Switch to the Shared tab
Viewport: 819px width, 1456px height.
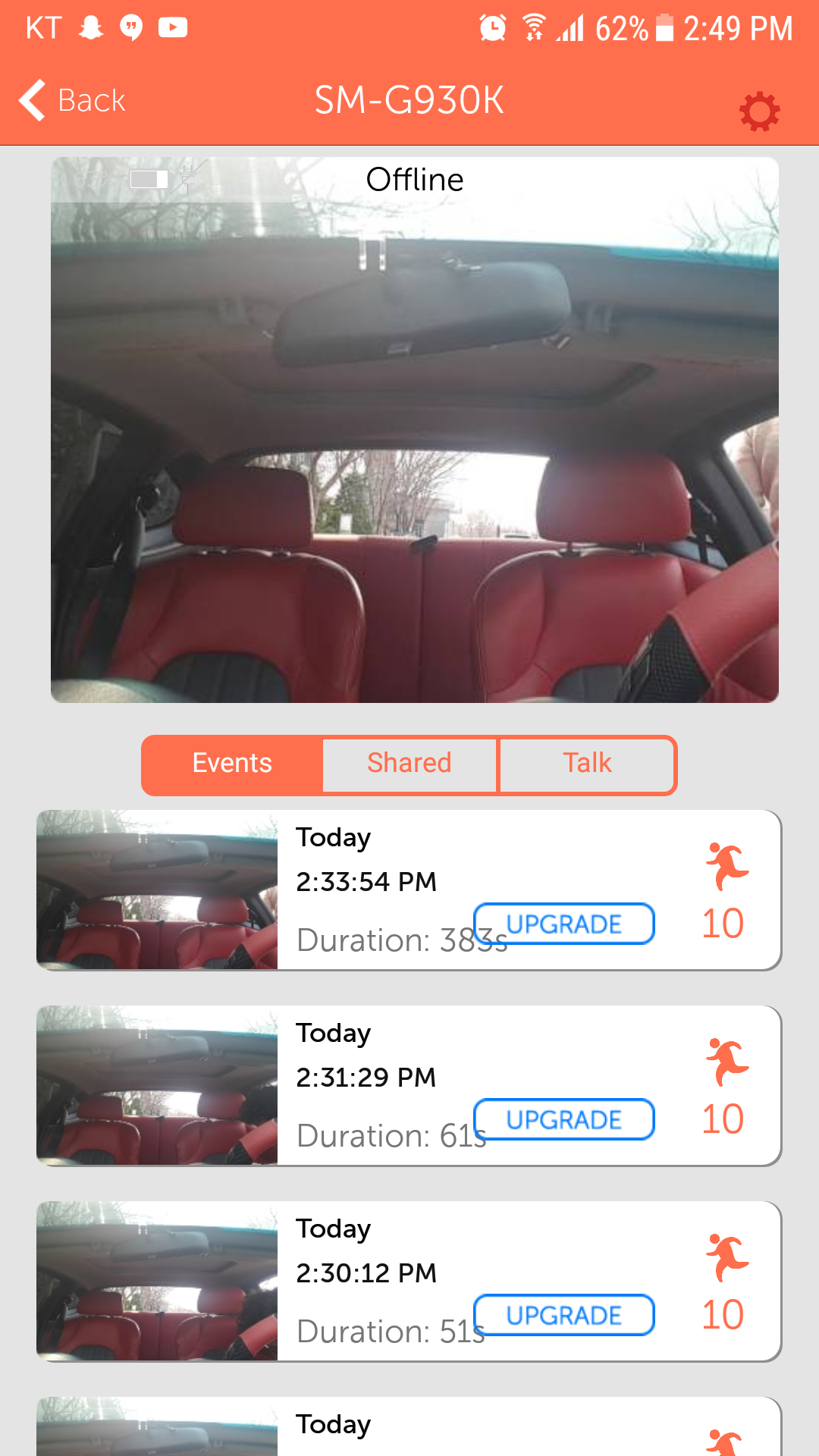pos(409,764)
